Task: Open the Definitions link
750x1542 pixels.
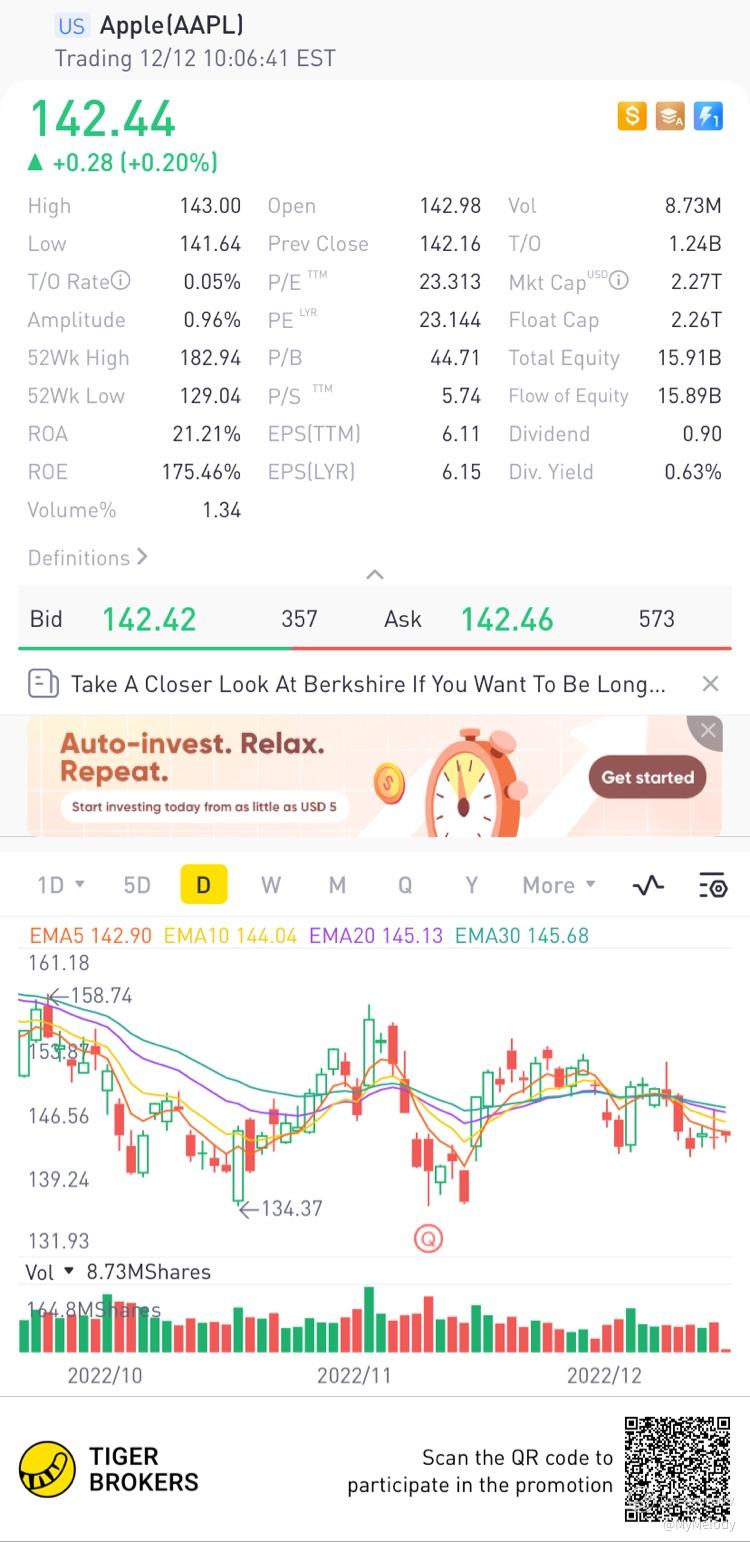Action: click(x=87, y=558)
